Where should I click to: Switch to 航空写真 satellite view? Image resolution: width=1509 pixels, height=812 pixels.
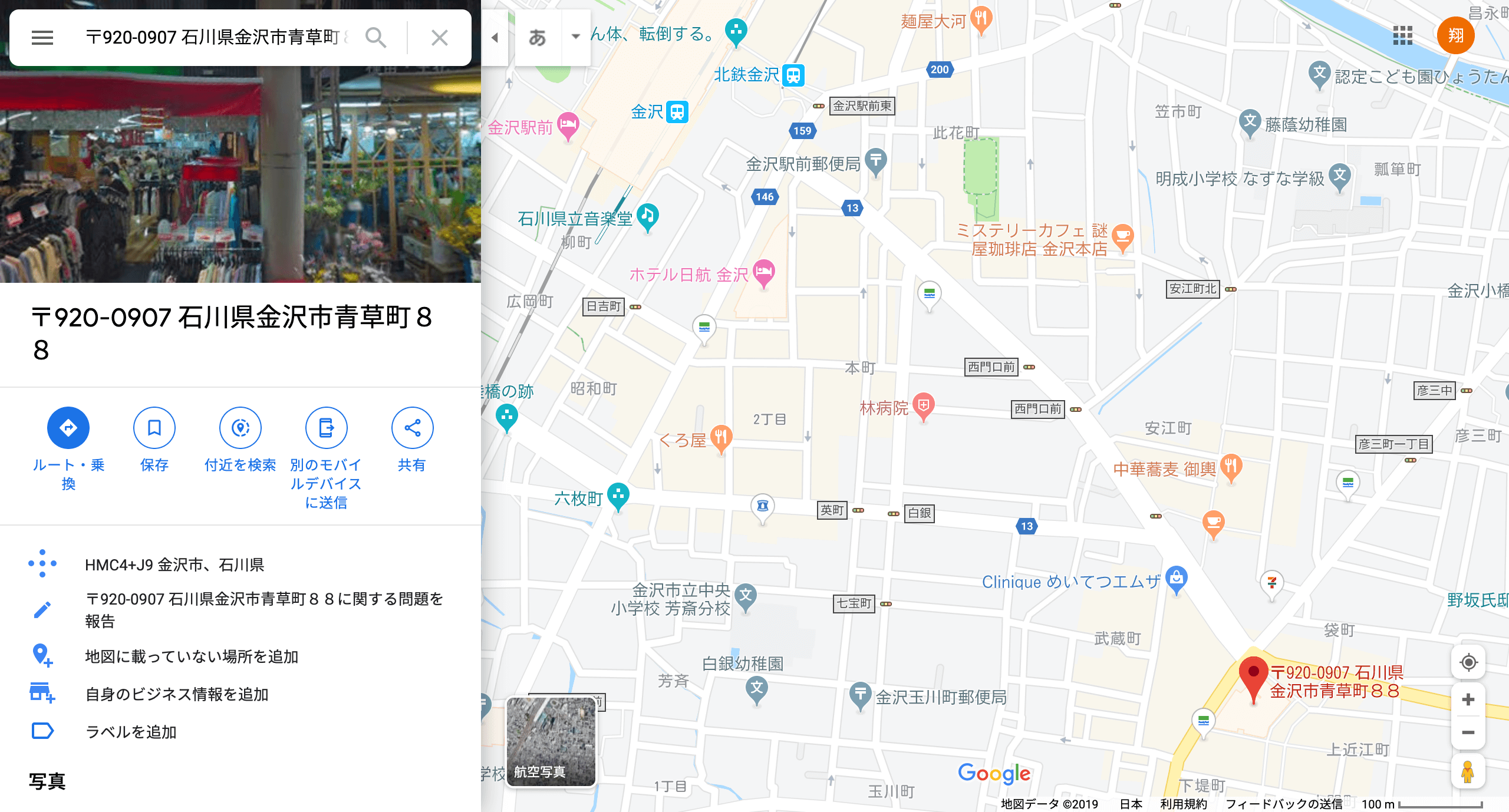[x=551, y=741]
